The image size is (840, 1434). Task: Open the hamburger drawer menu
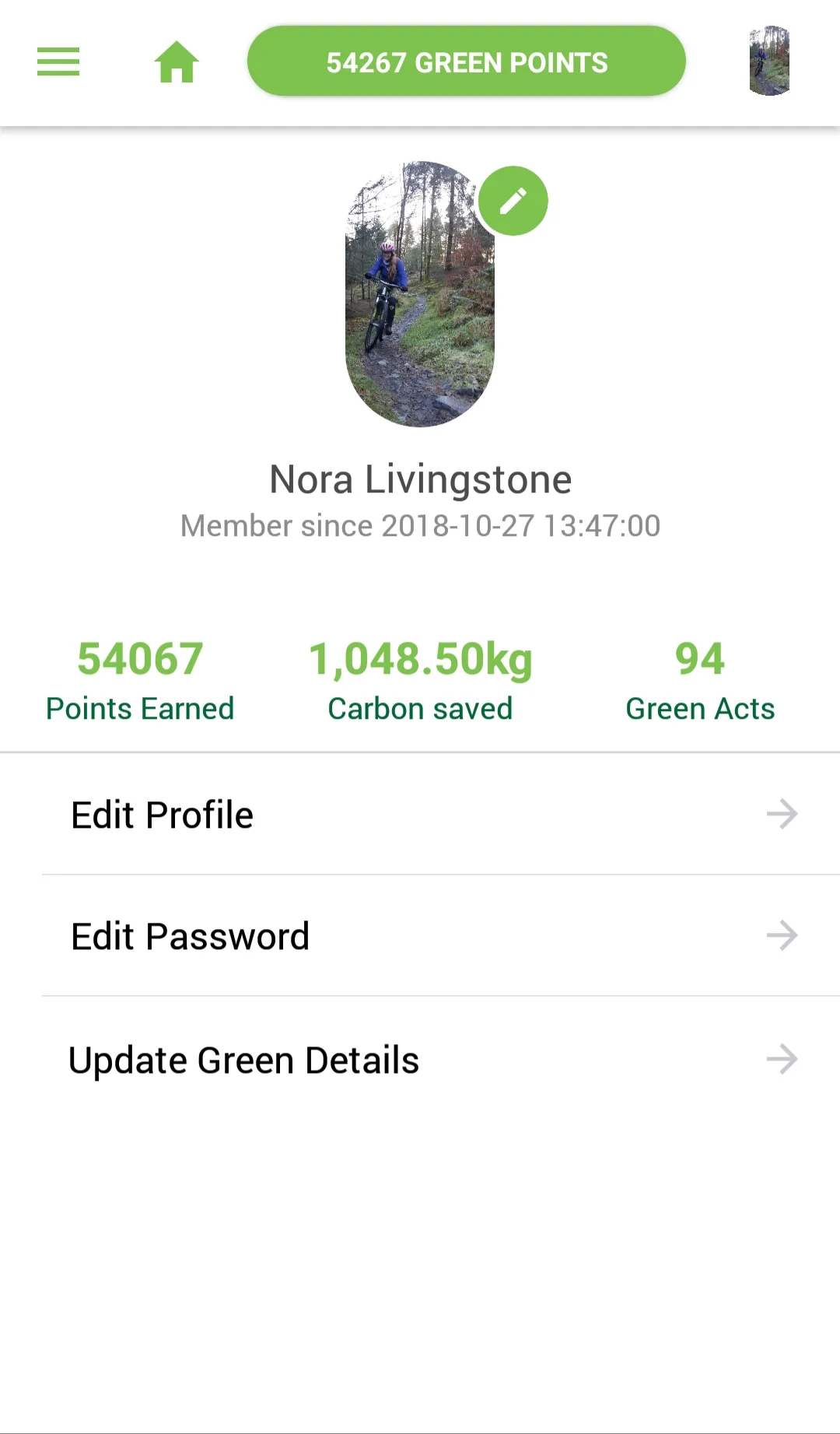tap(58, 61)
